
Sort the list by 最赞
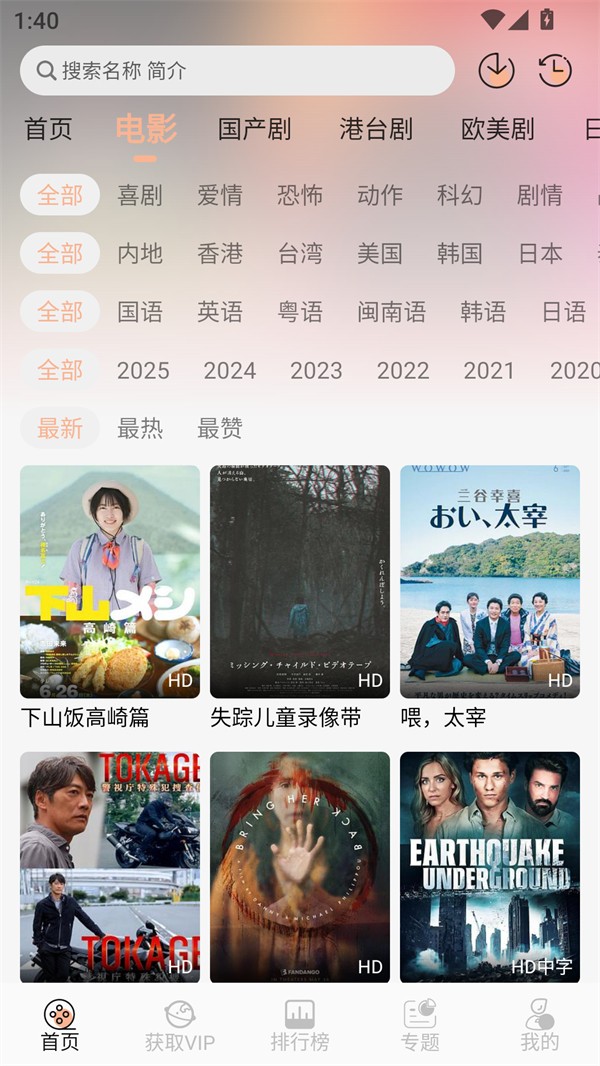(220, 429)
